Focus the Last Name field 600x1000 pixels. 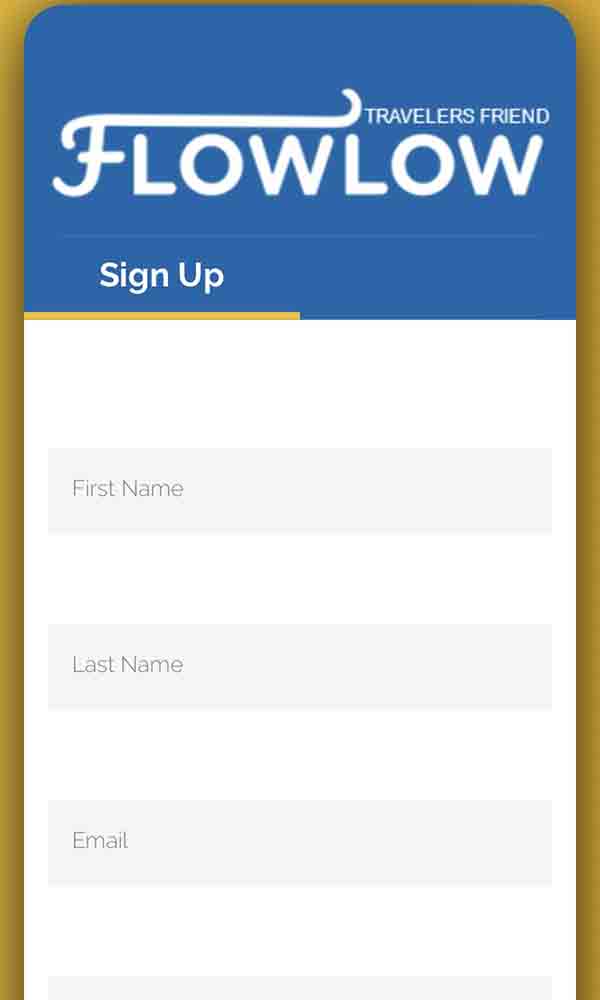click(x=300, y=666)
